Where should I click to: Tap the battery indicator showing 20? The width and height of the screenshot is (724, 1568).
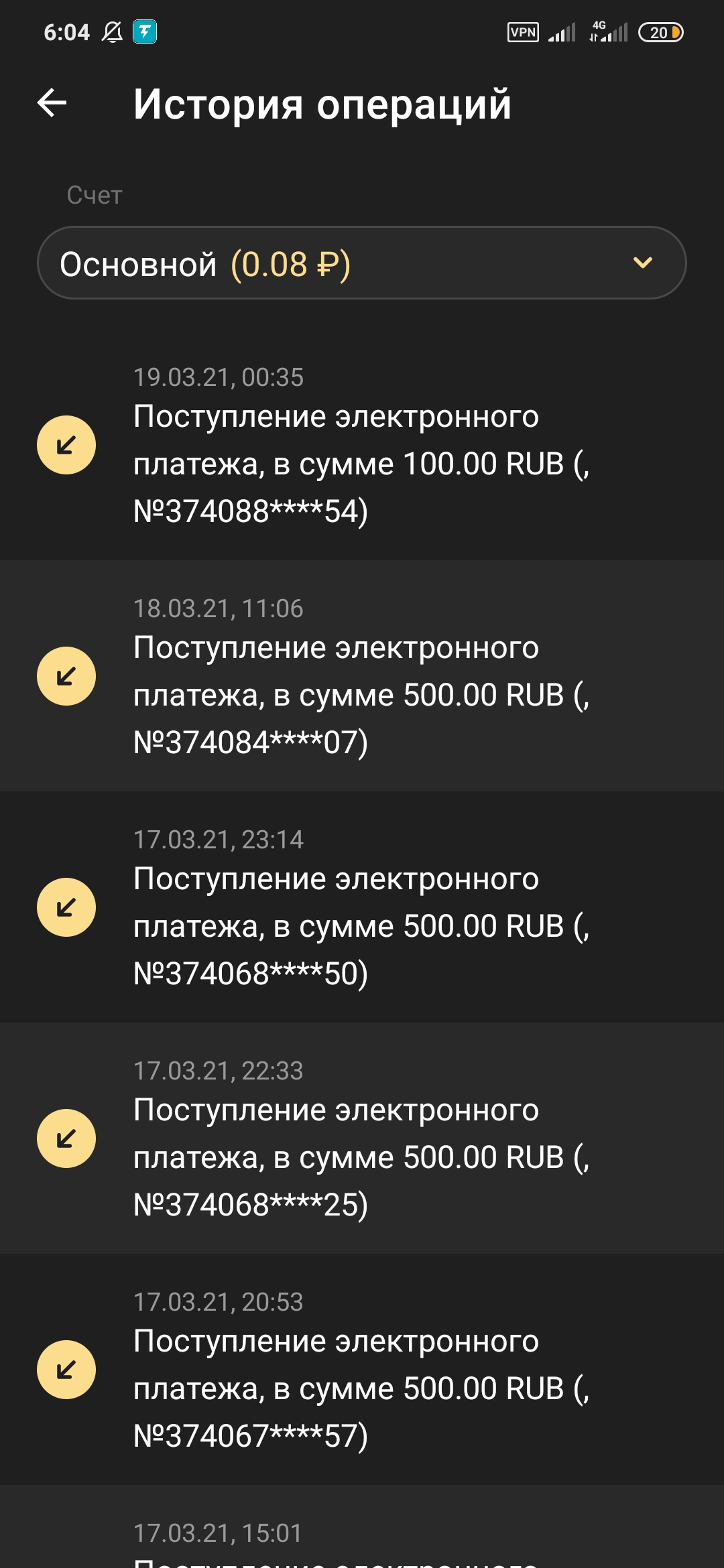660,30
